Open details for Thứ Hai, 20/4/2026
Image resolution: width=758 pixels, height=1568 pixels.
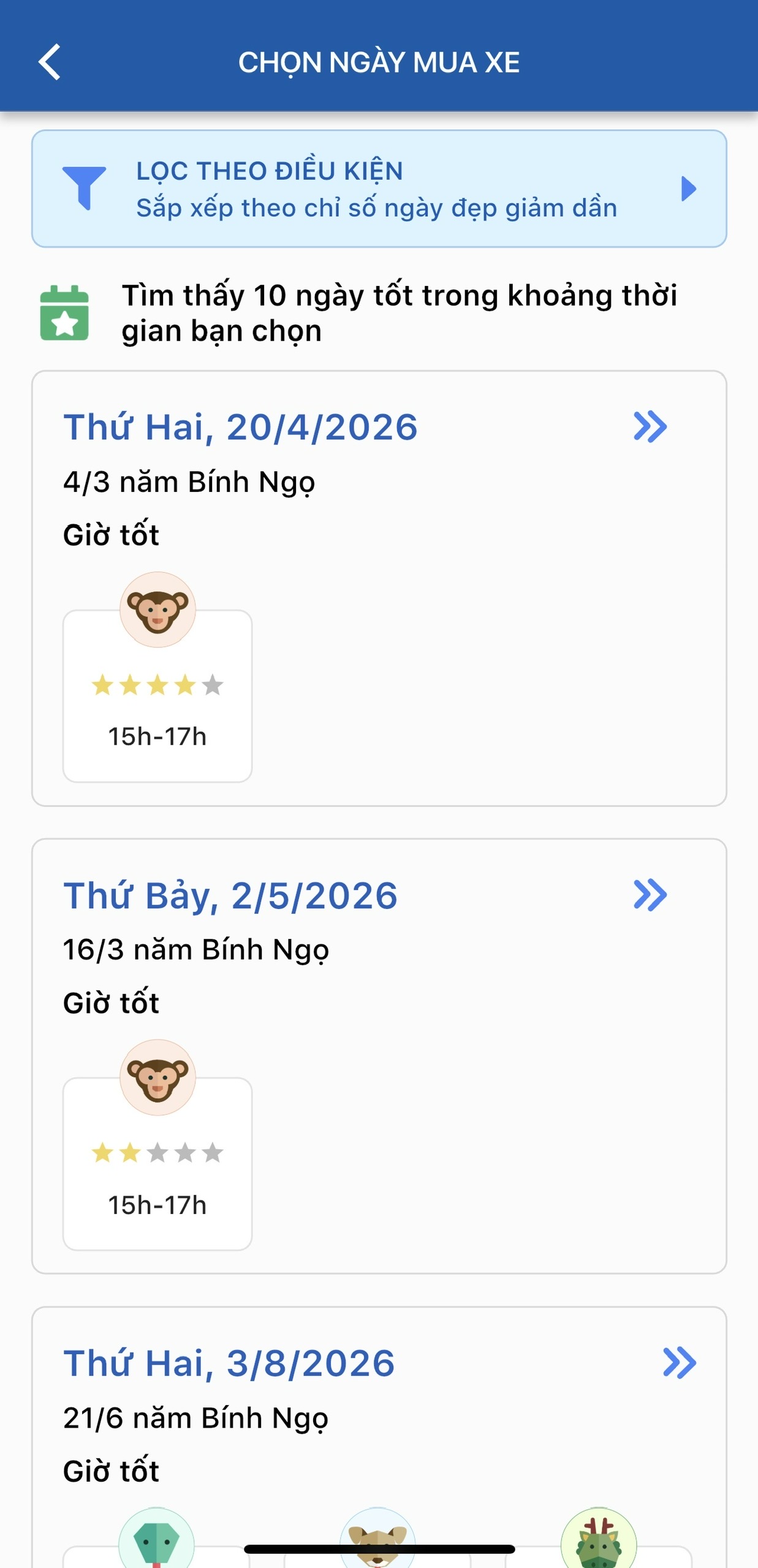pos(650,427)
